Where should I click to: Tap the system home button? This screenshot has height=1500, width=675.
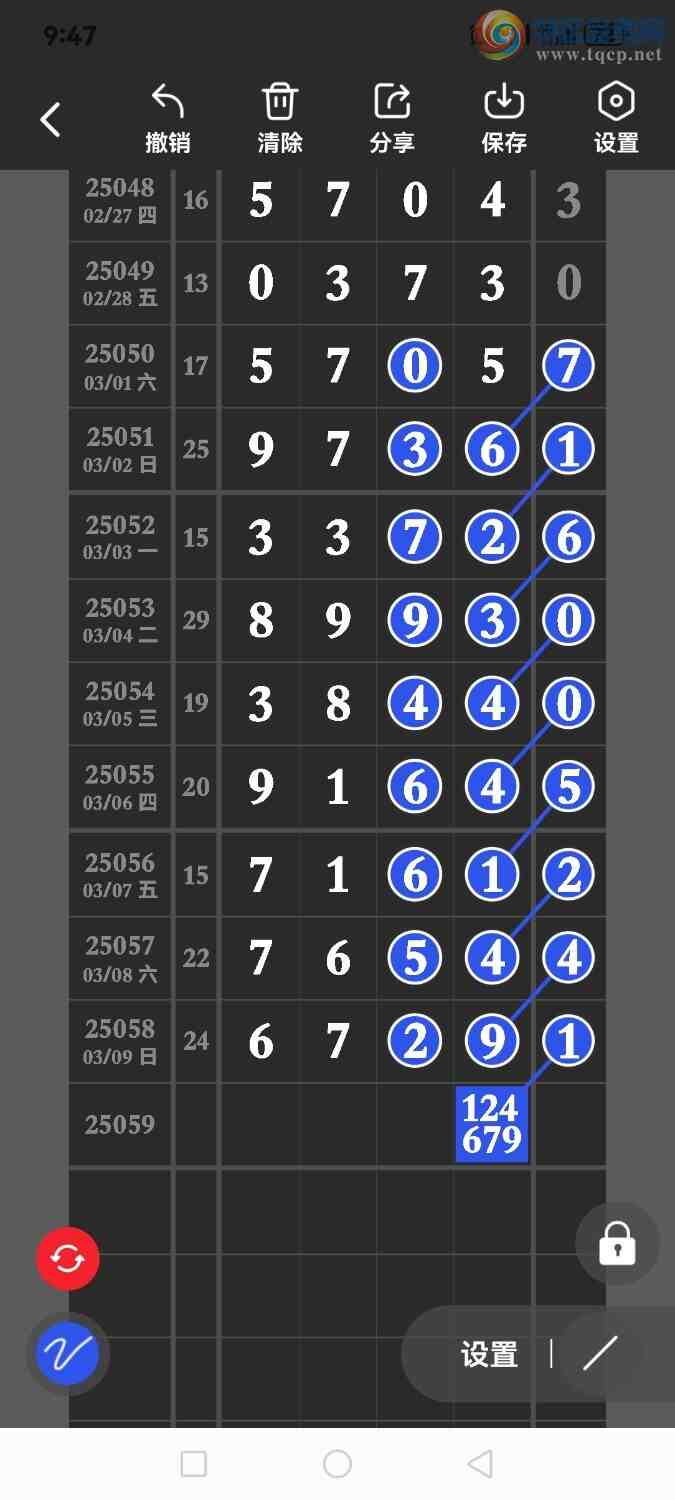337,1464
